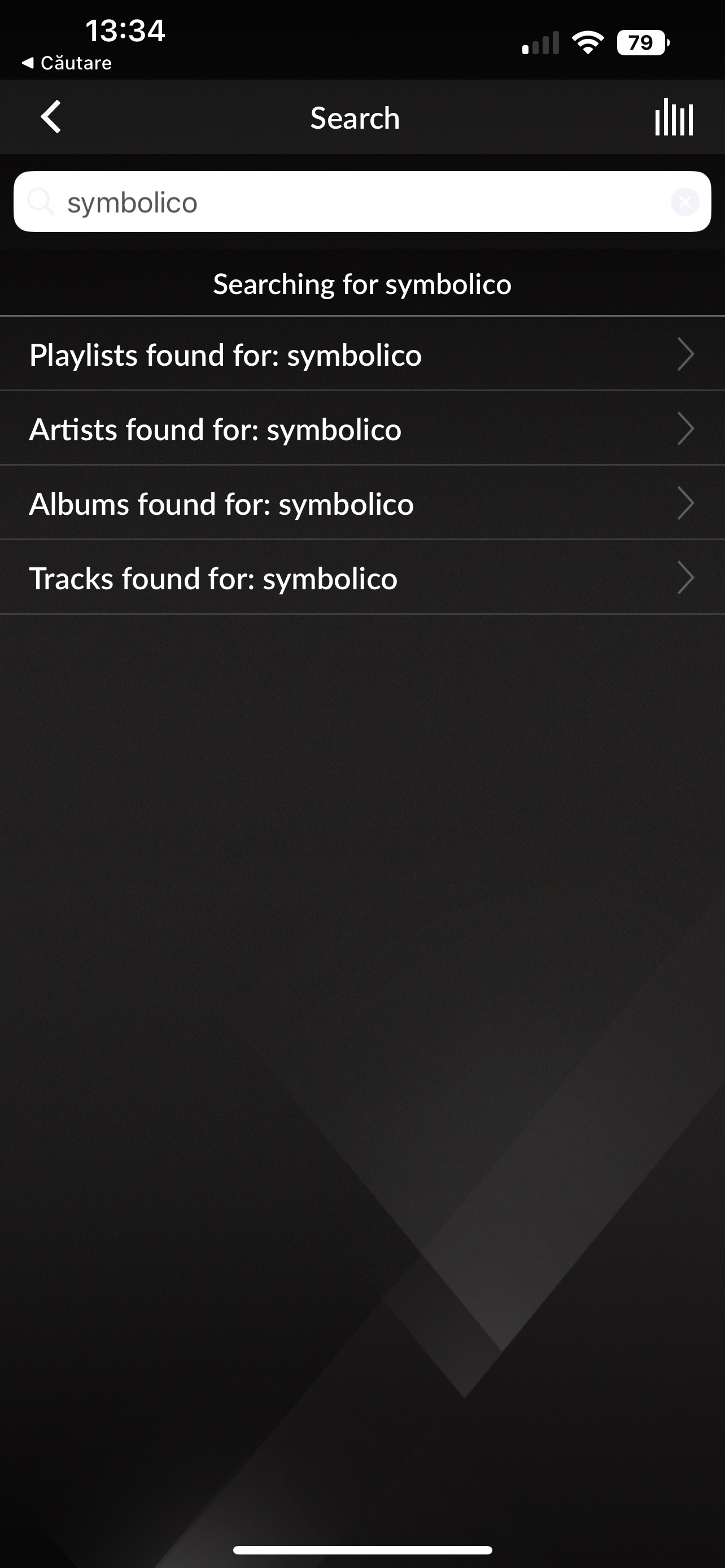Open the now playing bars icon
The image size is (725, 1568).
(674, 117)
